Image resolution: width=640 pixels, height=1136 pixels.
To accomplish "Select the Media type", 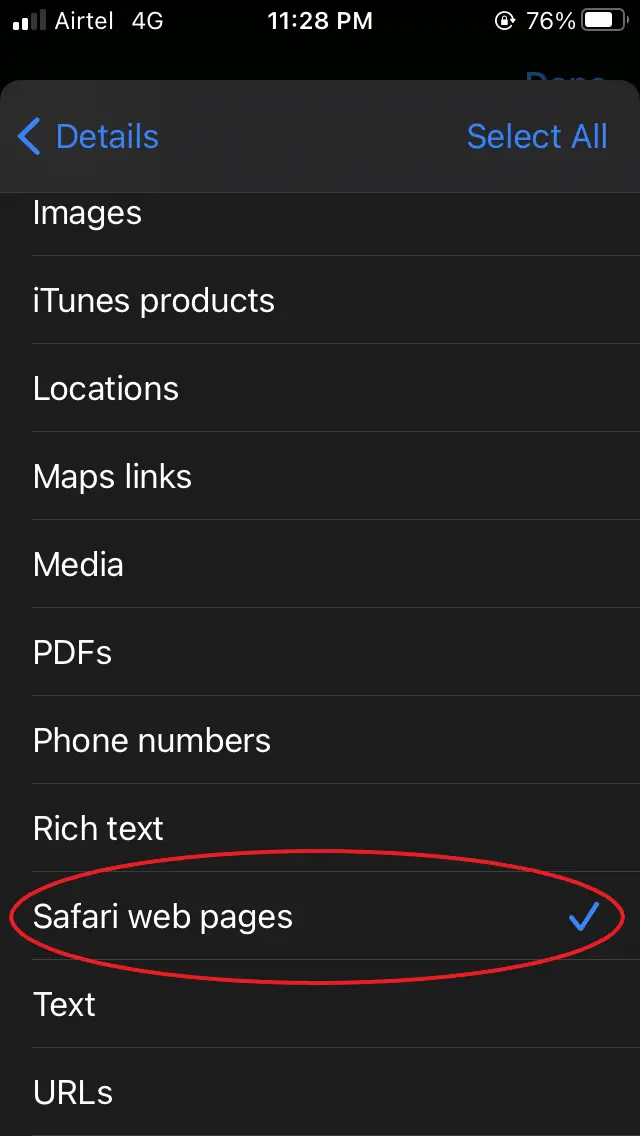I will [x=320, y=564].
